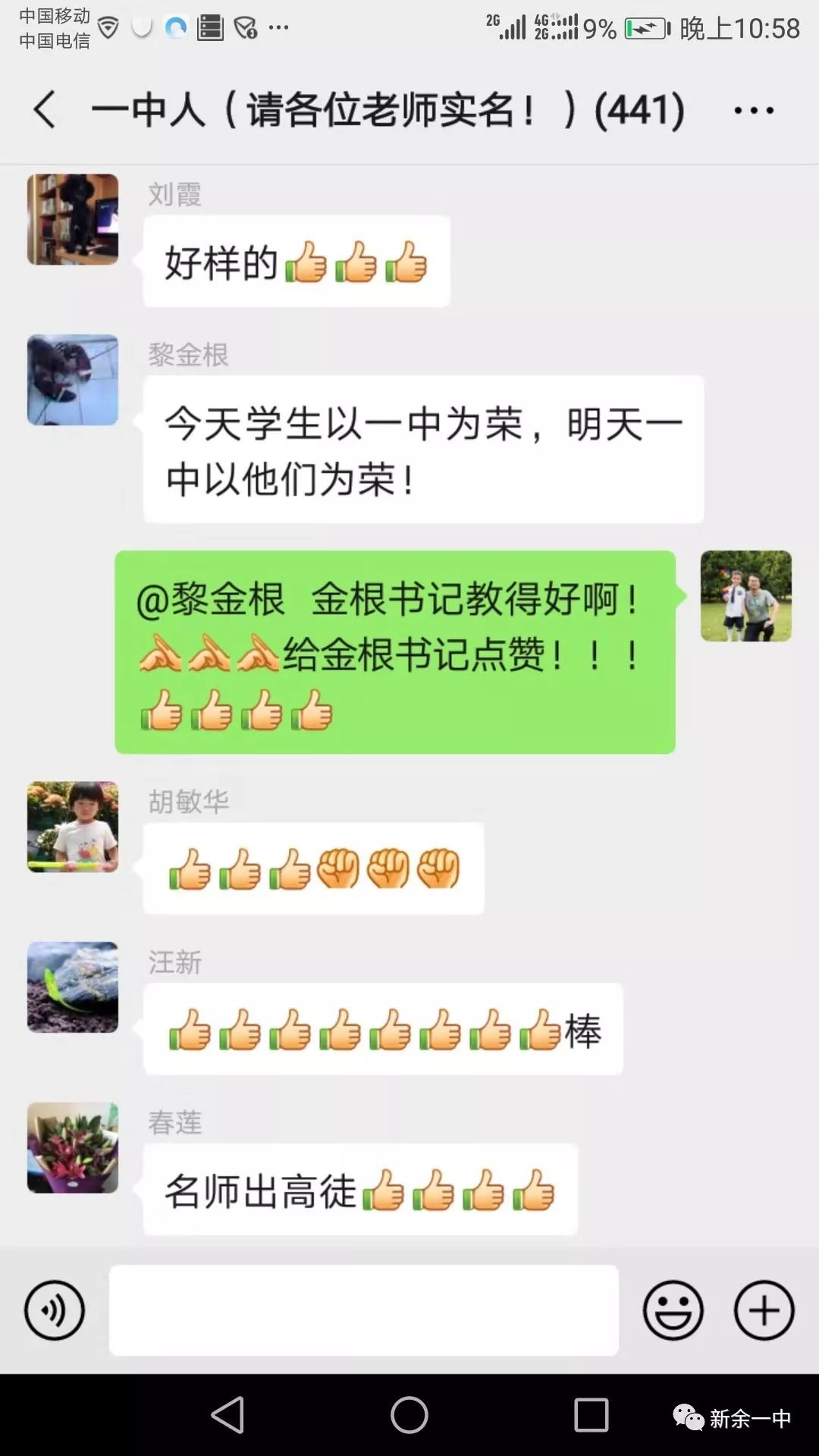This screenshot has width=819, height=1456.
Task: Tap system home button
Action: tap(409, 1415)
